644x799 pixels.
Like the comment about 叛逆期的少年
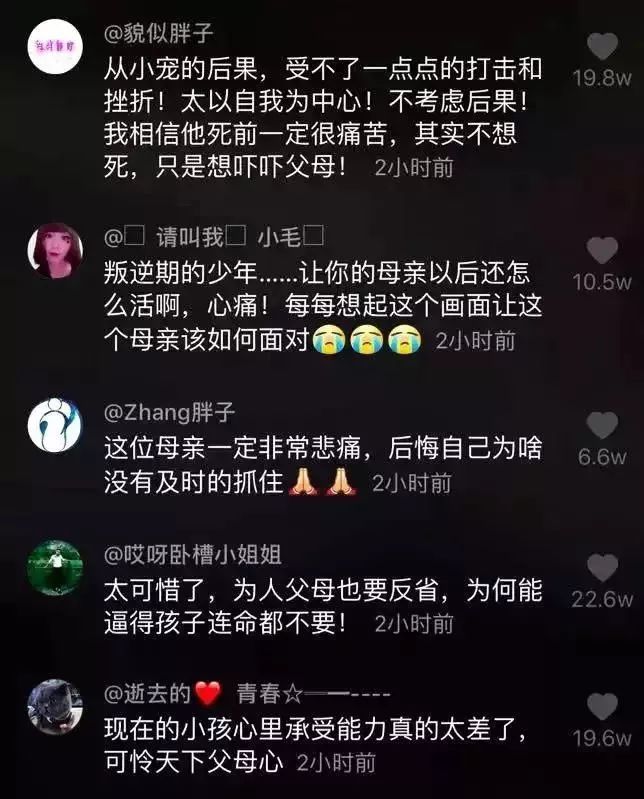click(x=602, y=250)
